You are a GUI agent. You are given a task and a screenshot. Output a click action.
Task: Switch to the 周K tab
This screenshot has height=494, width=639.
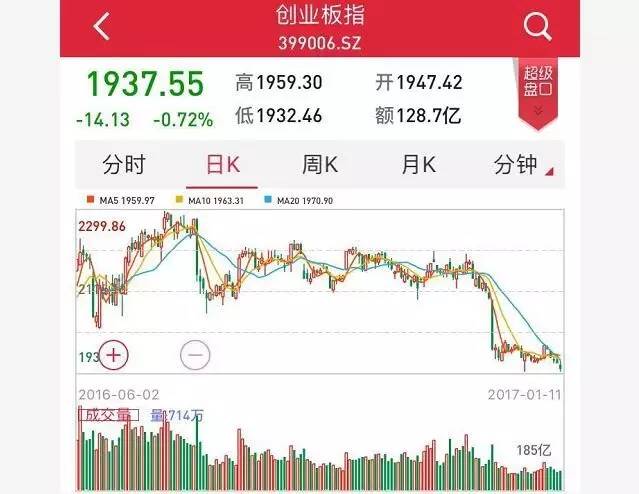pos(319,164)
